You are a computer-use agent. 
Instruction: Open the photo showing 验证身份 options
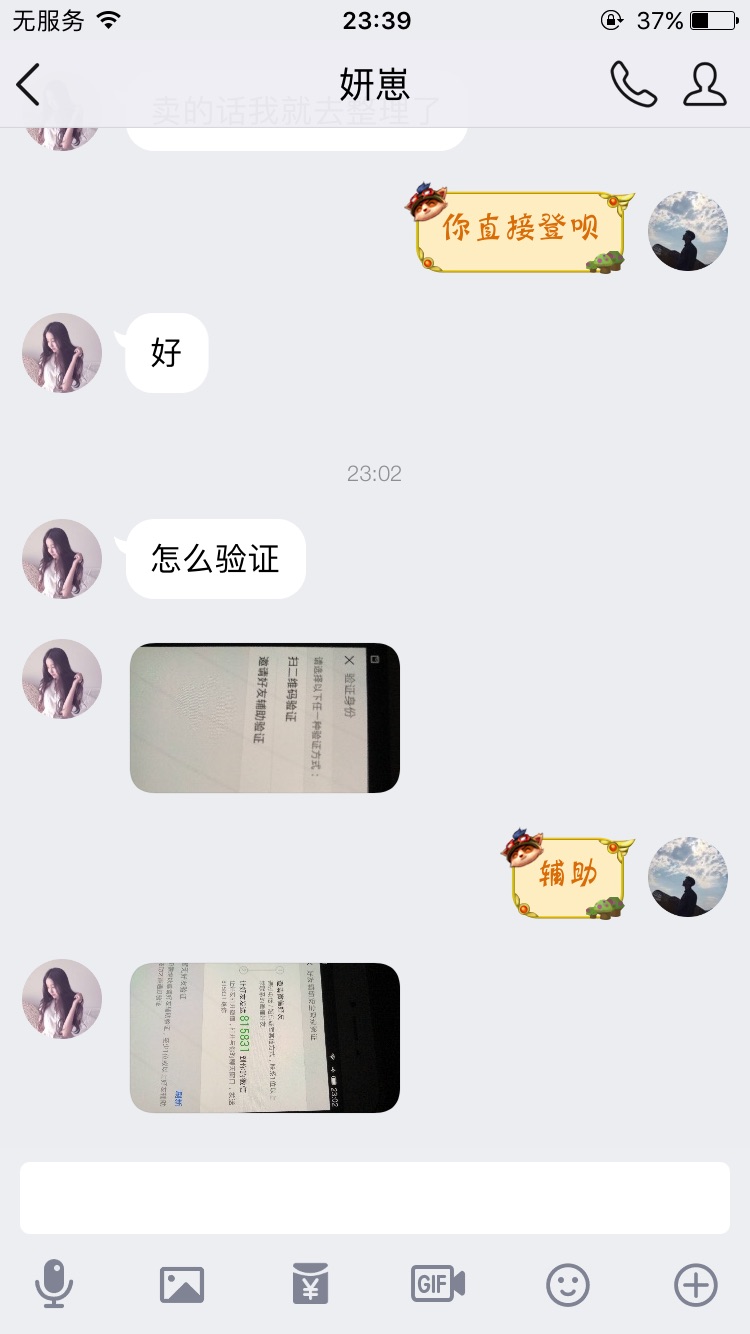click(265, 718)
